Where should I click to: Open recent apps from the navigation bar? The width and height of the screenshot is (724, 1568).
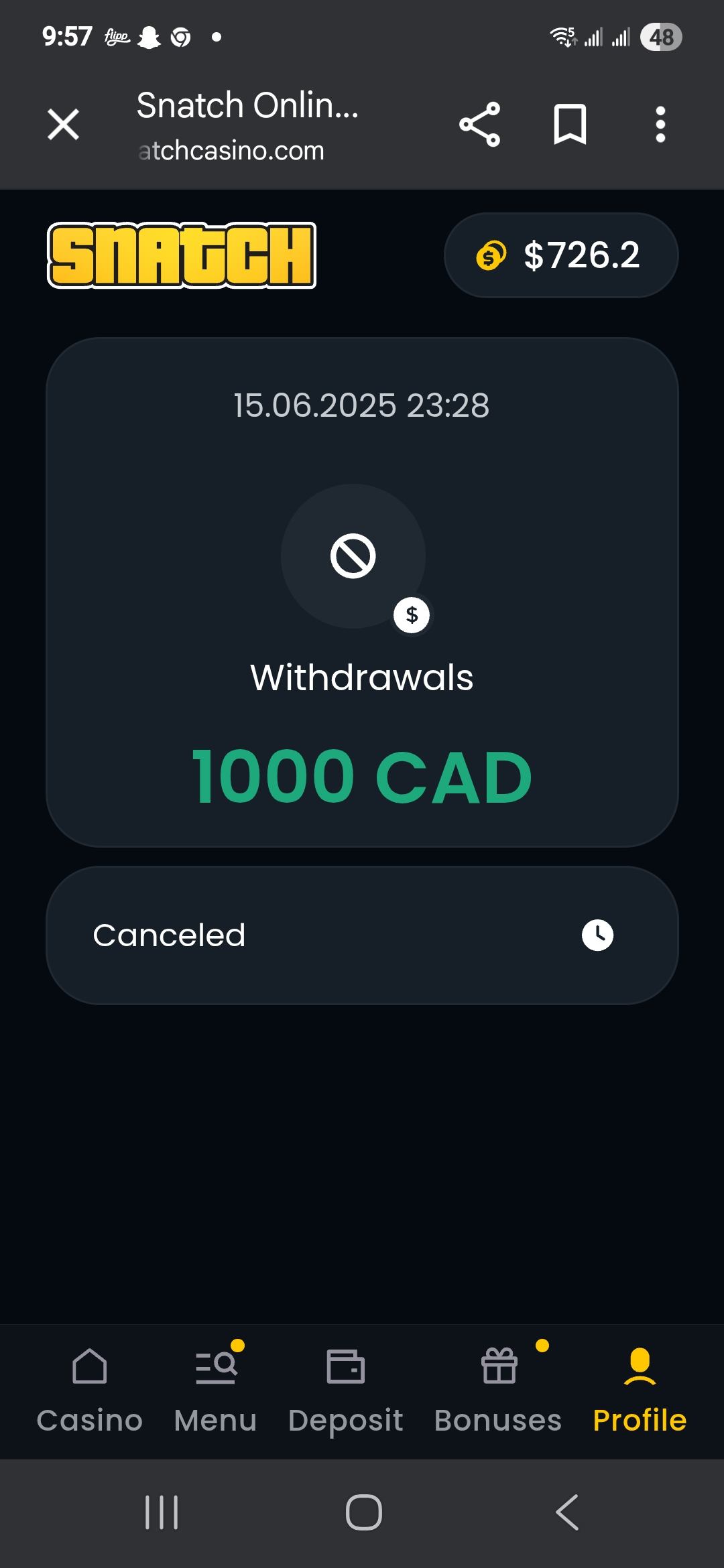[162, 1512]
